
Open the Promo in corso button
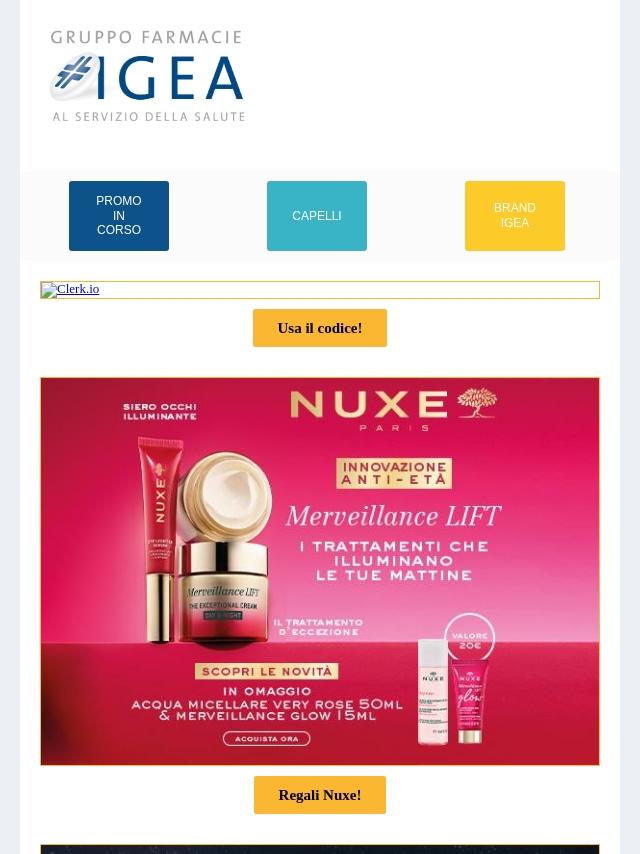coord(119,216)
